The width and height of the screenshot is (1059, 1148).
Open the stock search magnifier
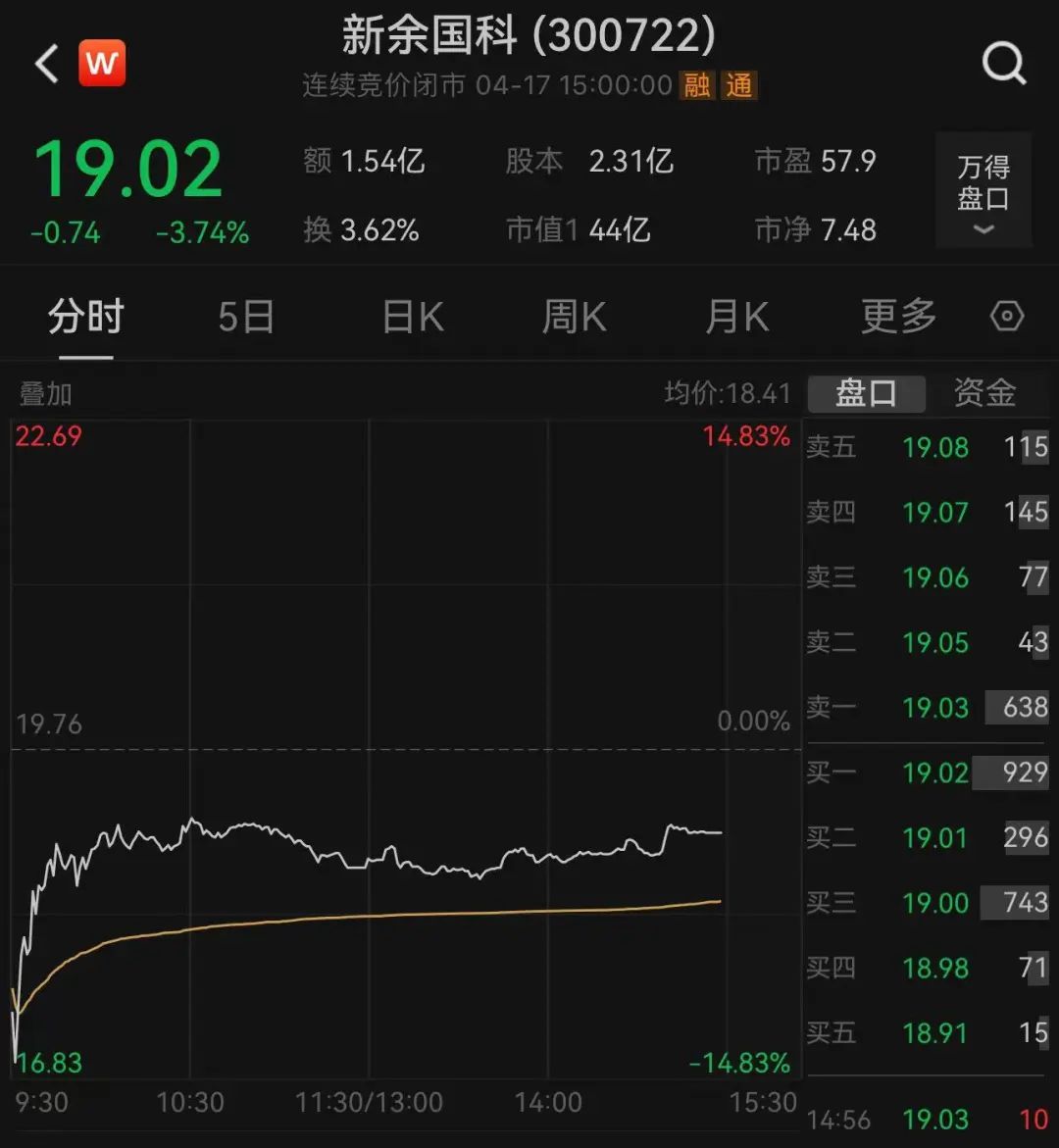tap(1003, 65)
